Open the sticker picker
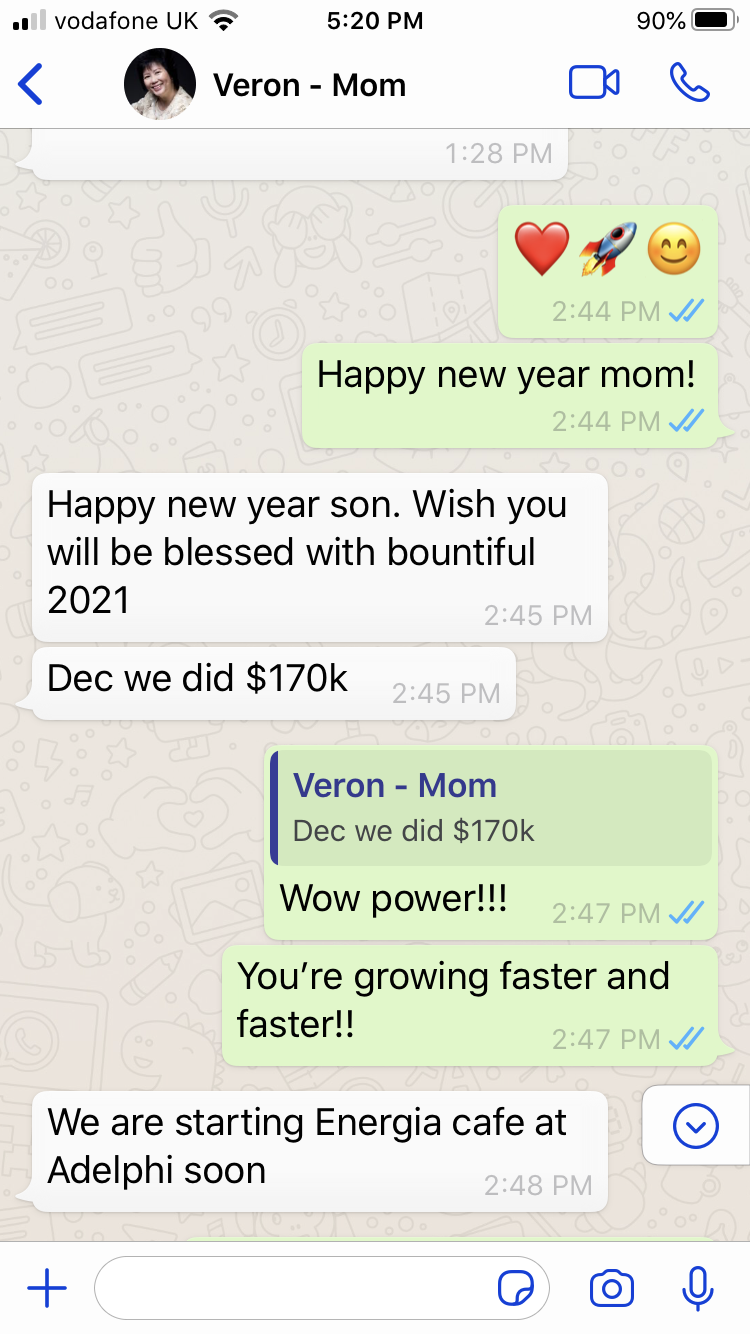The width and height of the screenshot is (750, 1334). tap(516, 1289)
